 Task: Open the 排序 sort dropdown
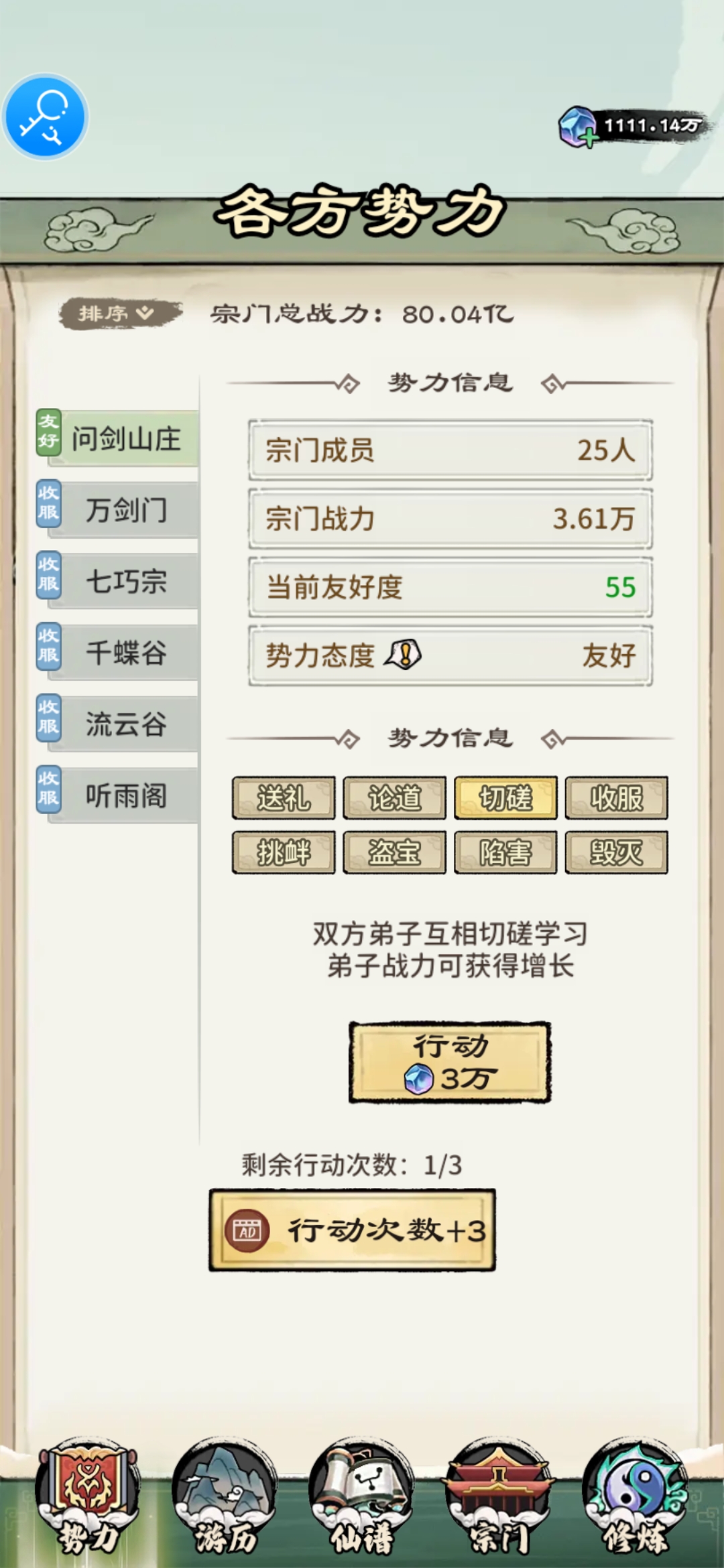coord(118,313)
